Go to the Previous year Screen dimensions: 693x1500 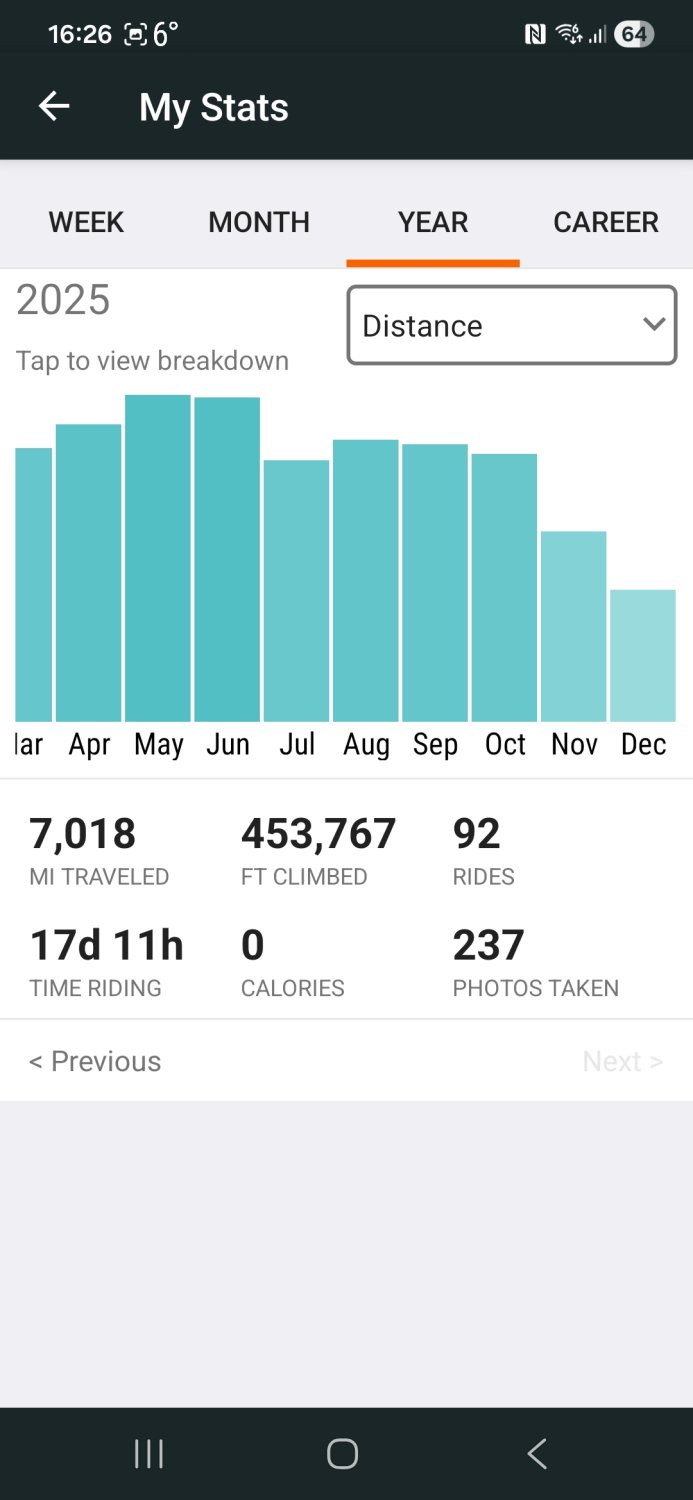pos(95,1061)
